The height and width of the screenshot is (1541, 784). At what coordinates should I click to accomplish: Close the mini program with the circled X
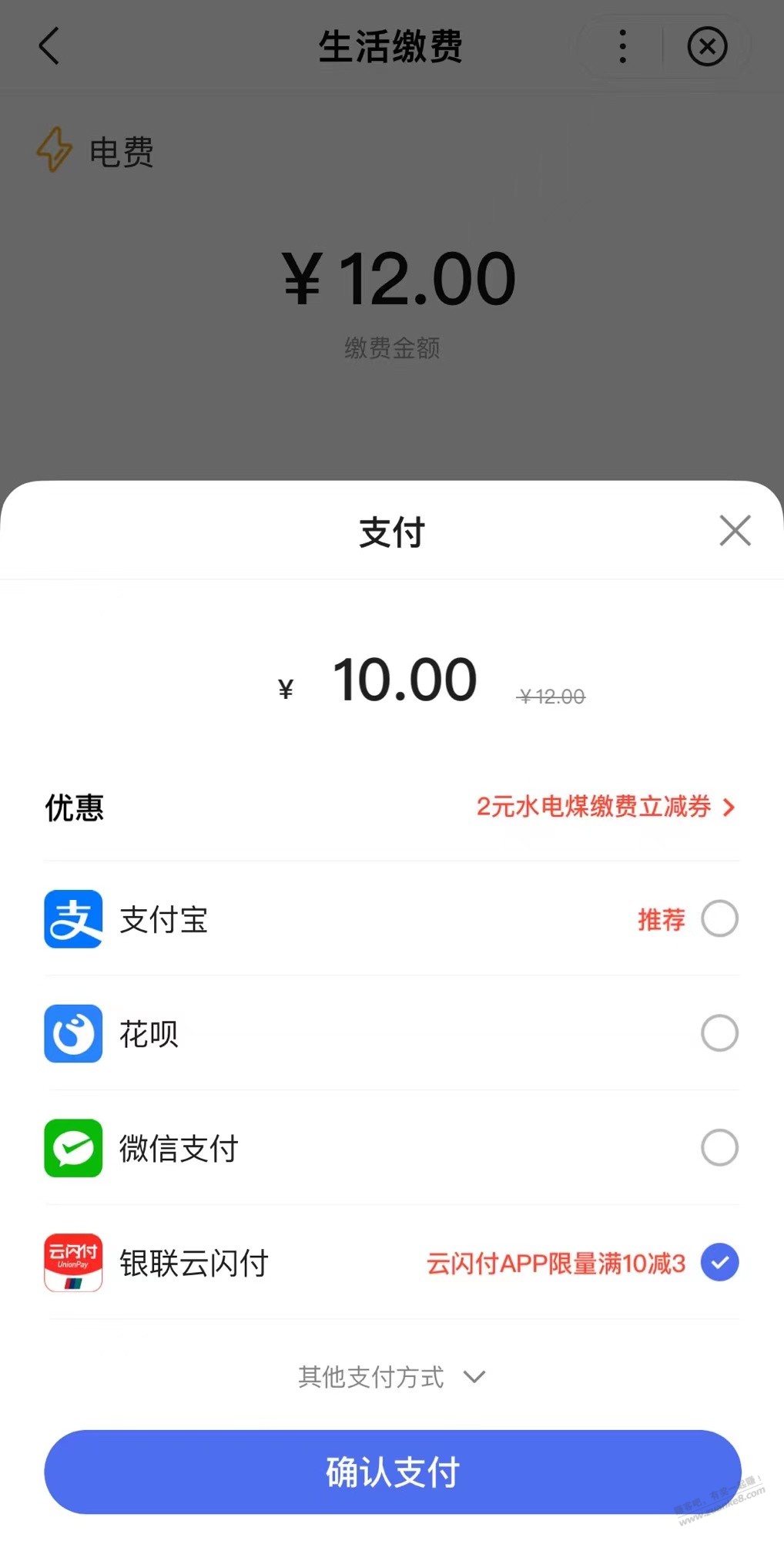pyautogui.click(x=707, y=47)
